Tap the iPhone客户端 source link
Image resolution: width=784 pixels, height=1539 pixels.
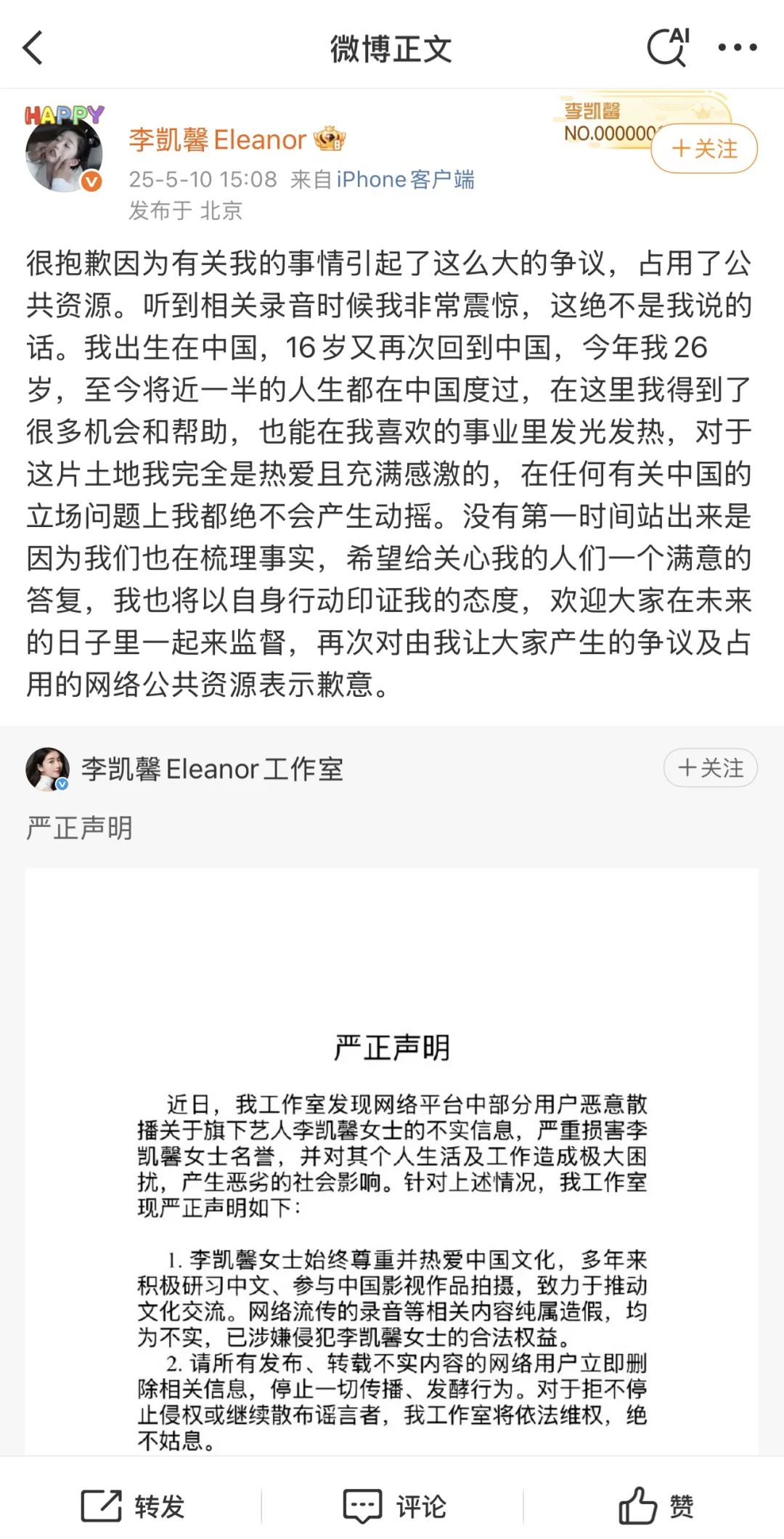(405, 179)
